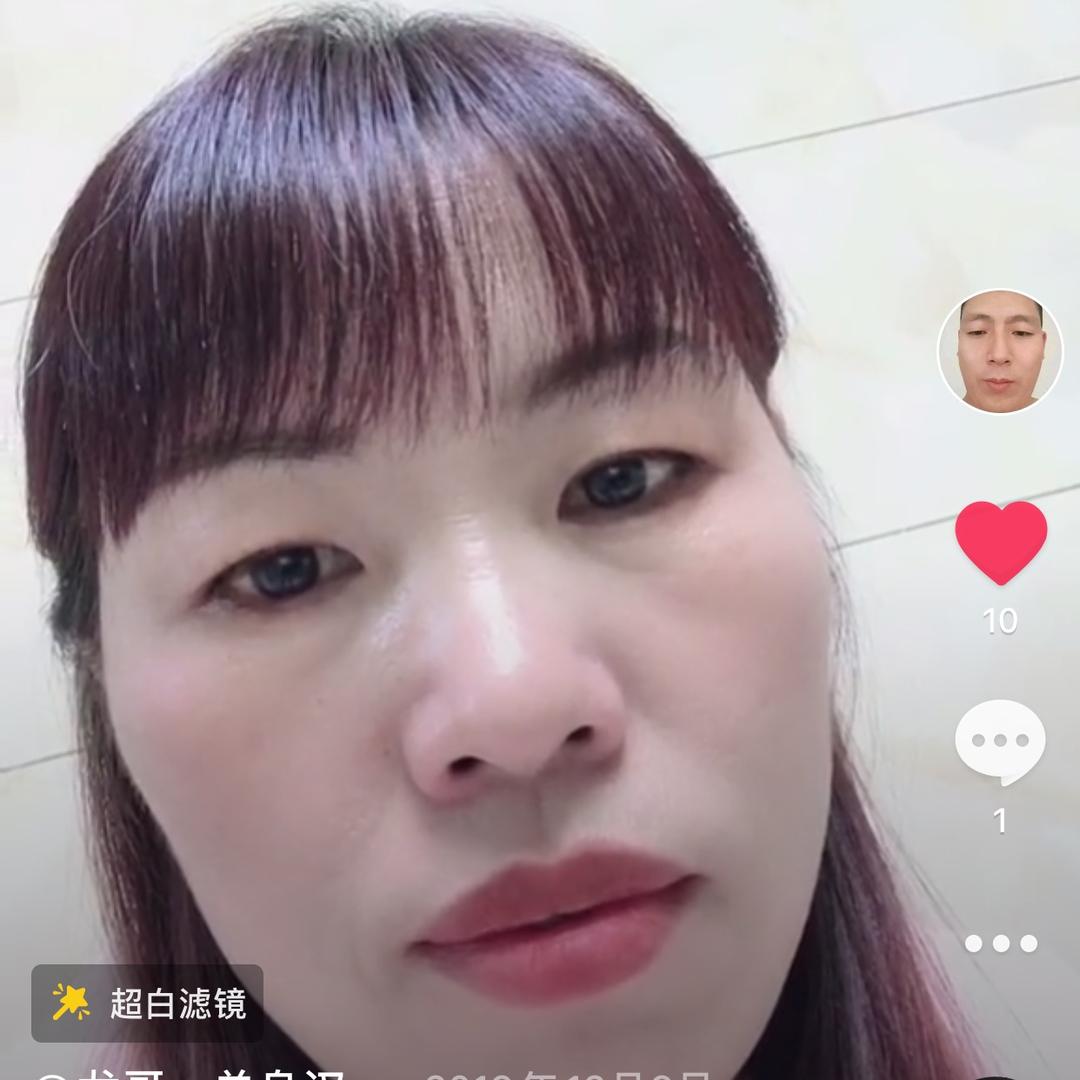Viewport: 1080px width, 1080px height.
Task: Open the comments on this video
Action: [x=1000, y=742]
